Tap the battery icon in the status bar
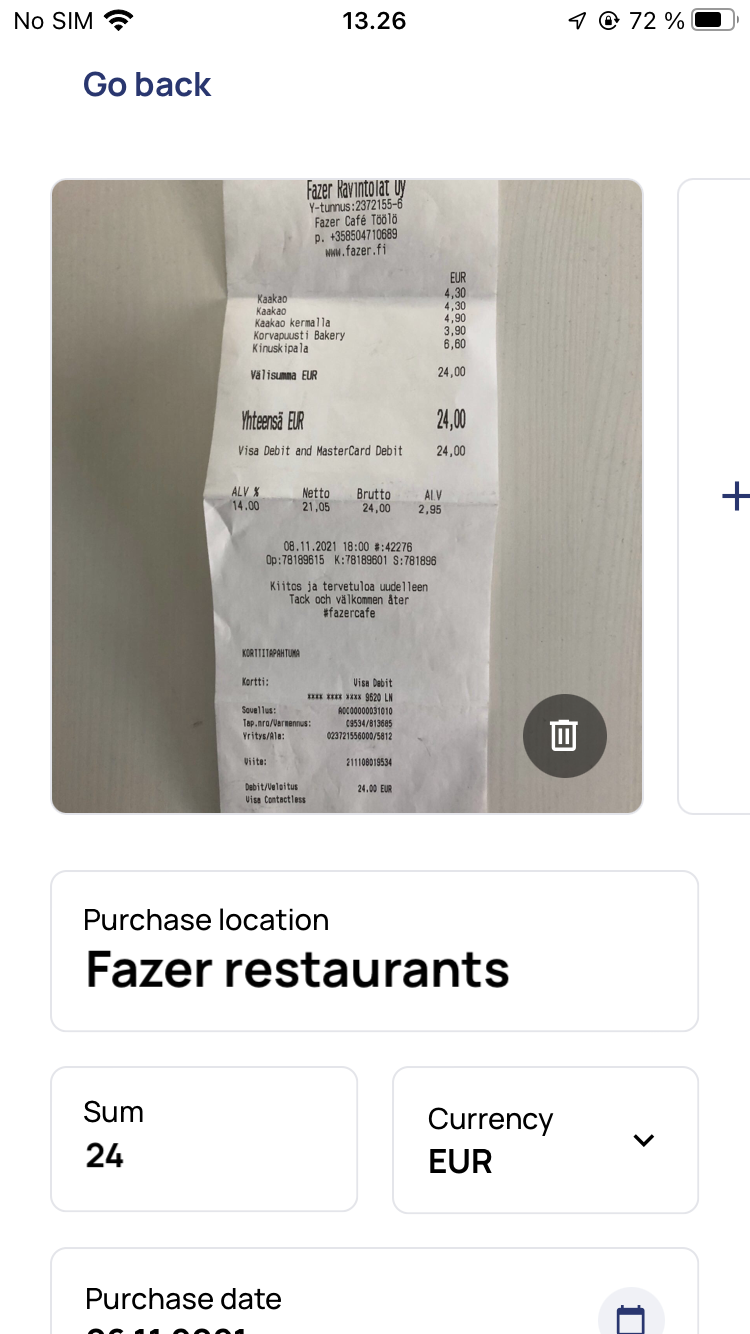Screen dimensions: 750x1334 click(714, 19)
